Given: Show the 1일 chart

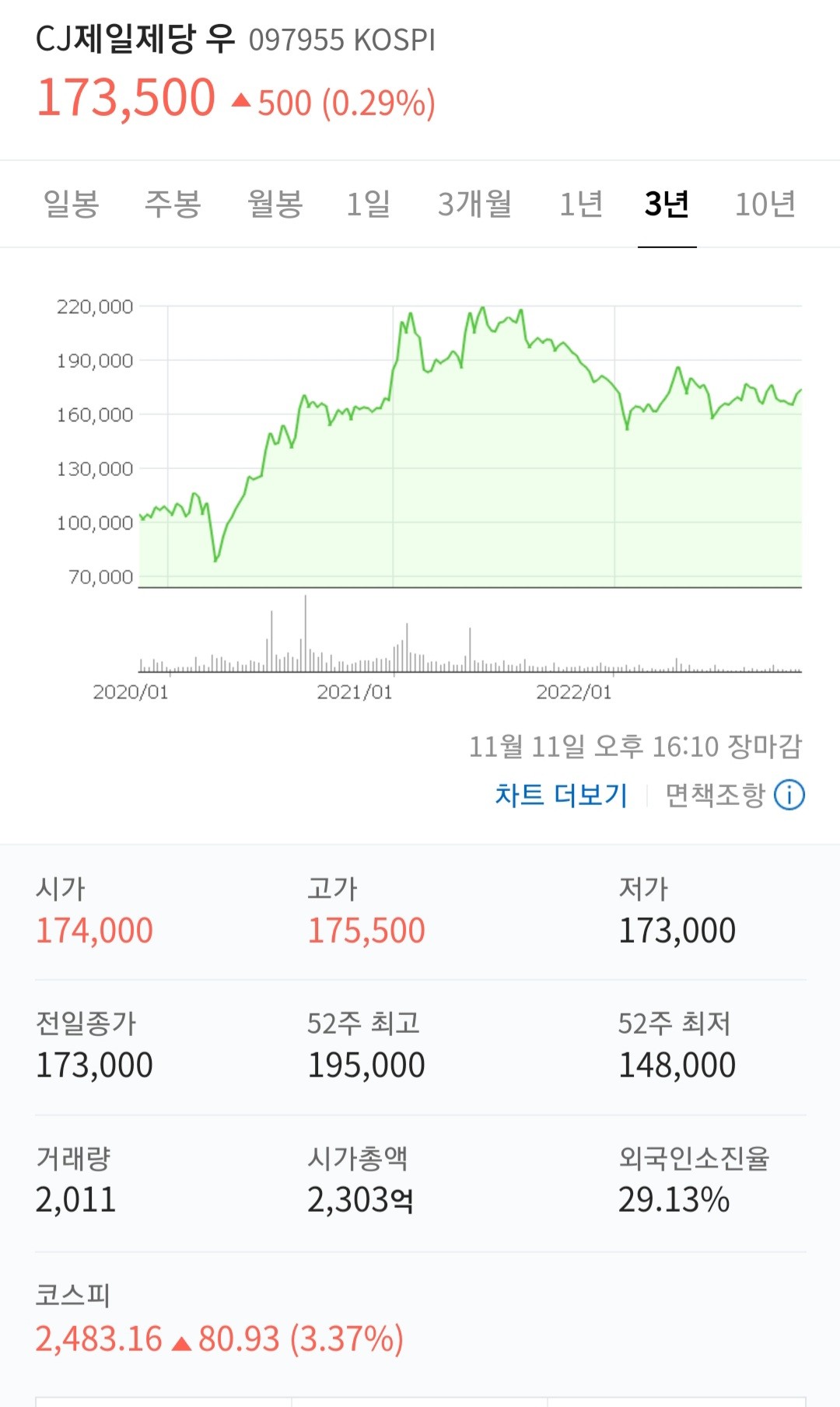Looking at the screenshot, I should tap(368, 205).
